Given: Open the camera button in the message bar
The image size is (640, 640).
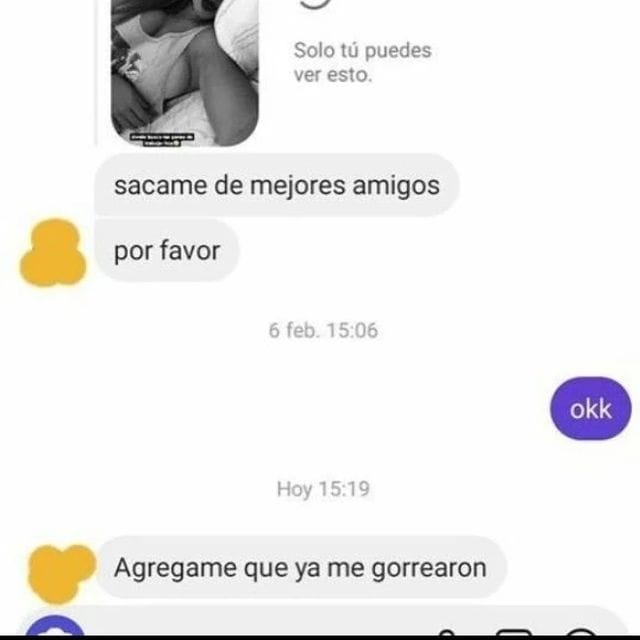Looking at the screenshot, I should (x=56, y=629).
